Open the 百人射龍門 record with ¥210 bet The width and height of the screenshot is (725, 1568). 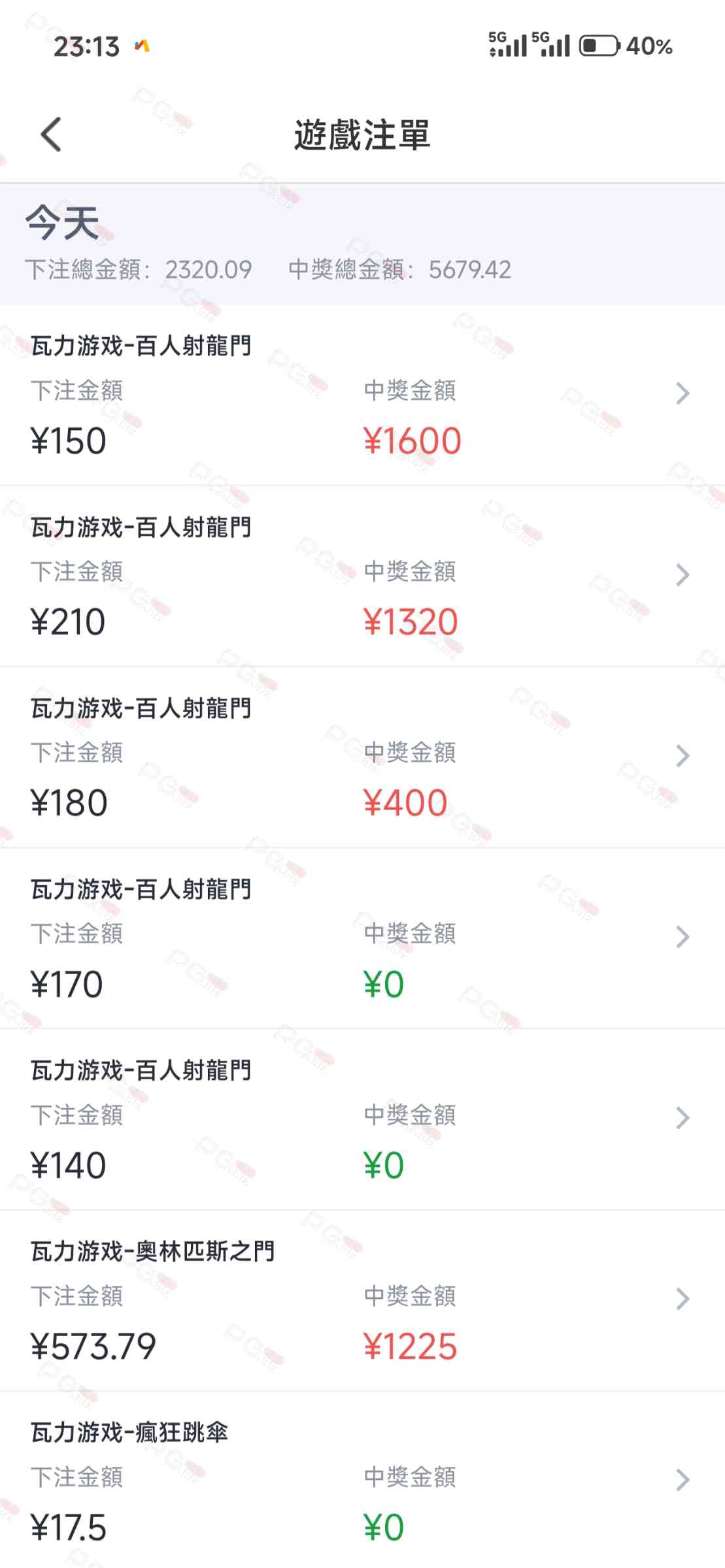(682, 575)
